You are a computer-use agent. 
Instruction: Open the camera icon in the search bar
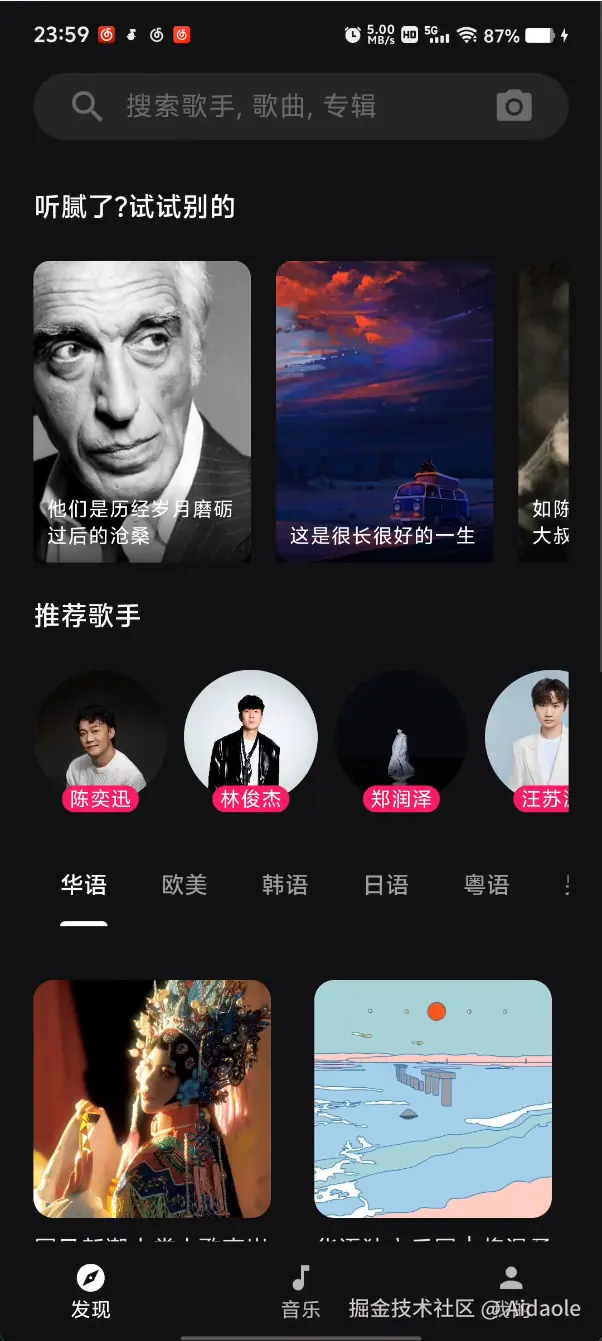pyautogui.click(x=513, y=106)
